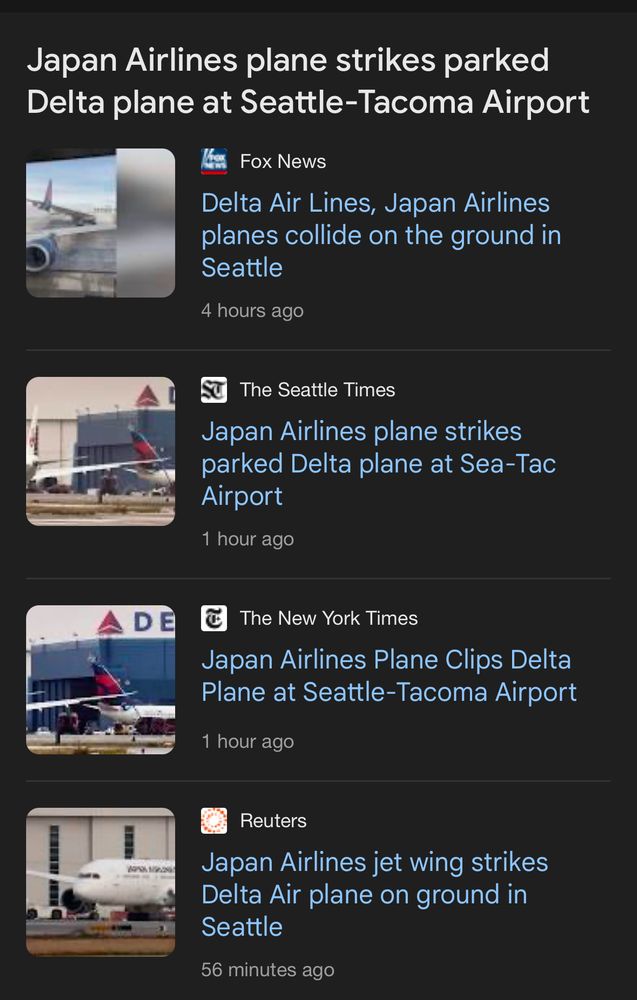
Task: Open The New York Times story thumbnail
Action: 100,679
